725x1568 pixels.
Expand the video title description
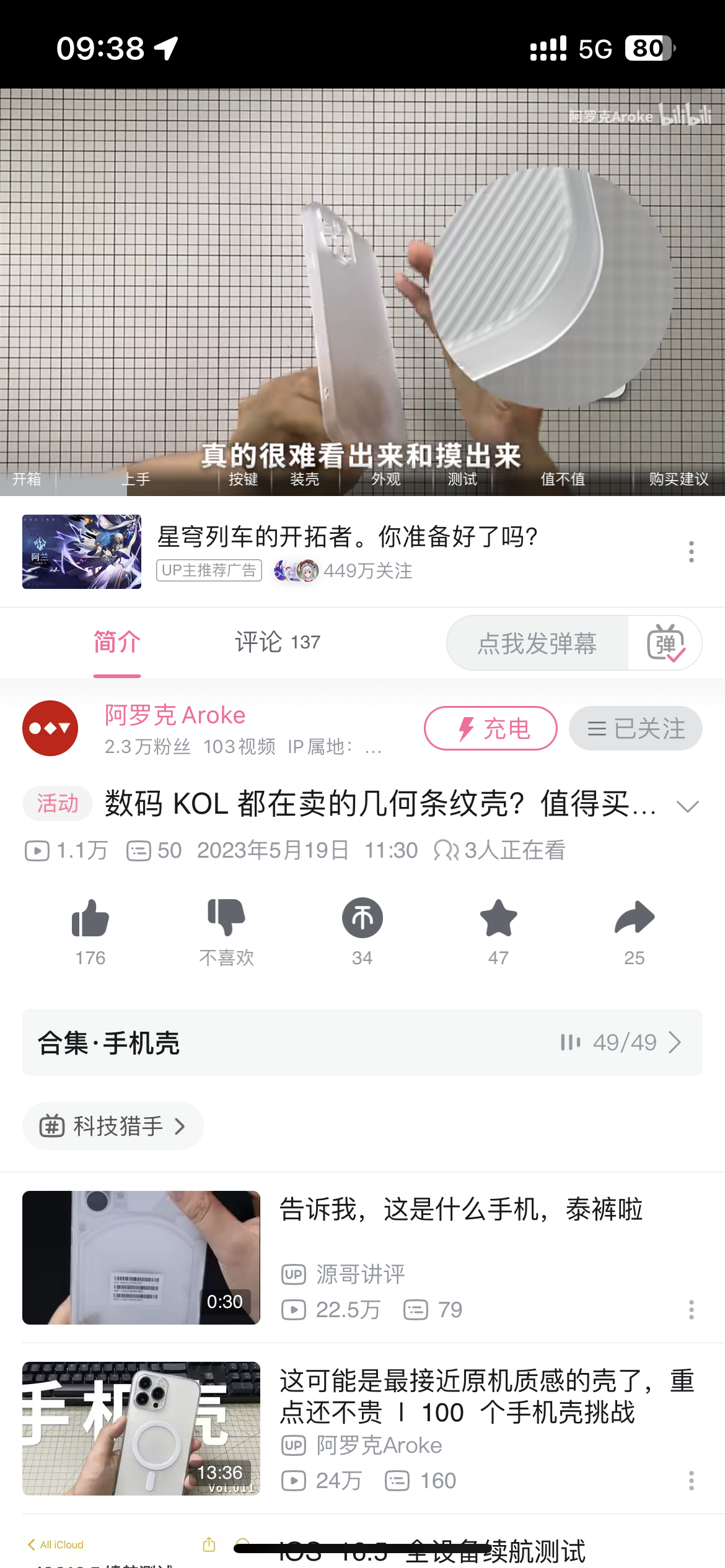(x=687, y=806)
